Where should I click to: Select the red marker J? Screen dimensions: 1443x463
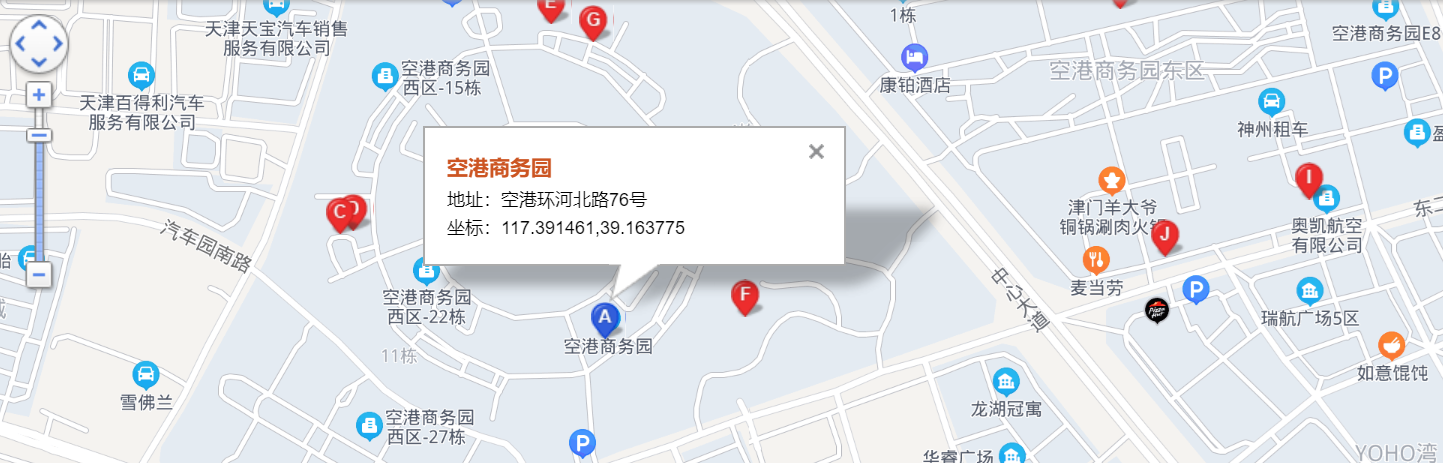[x=1164, y=237]
